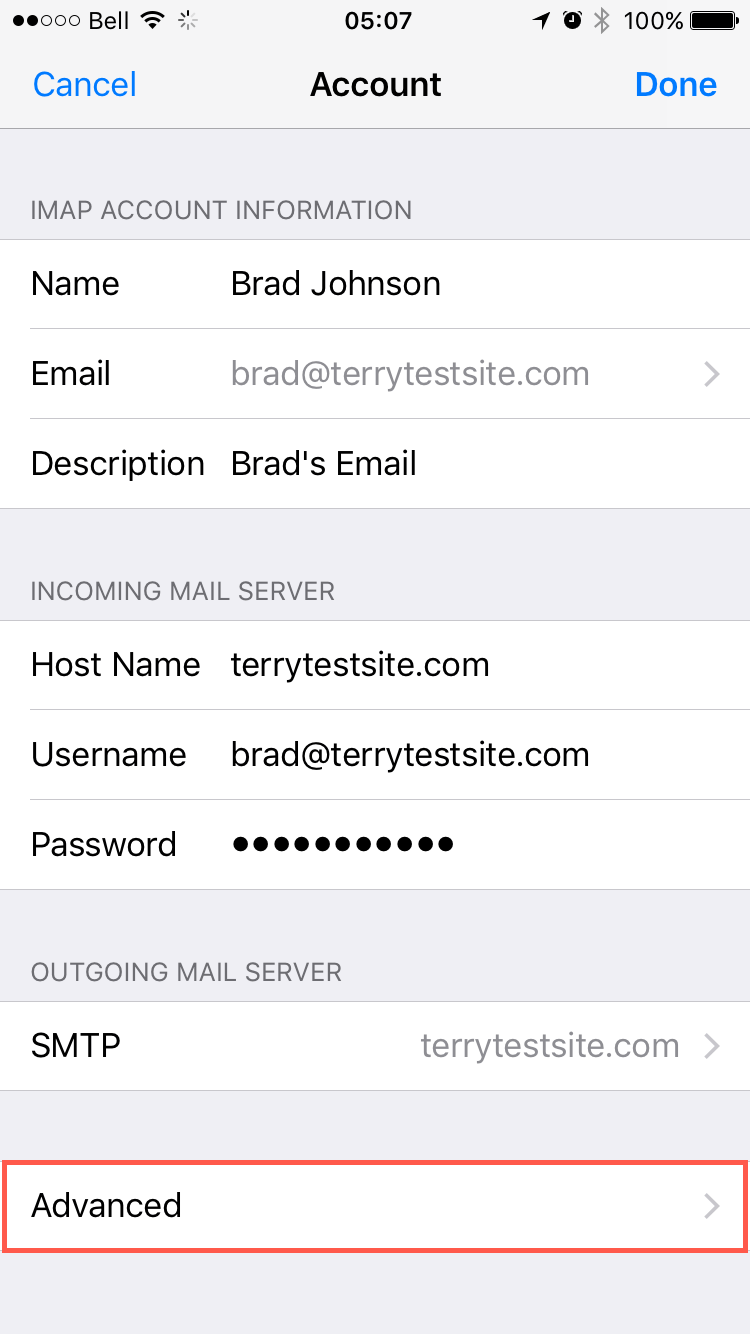The image size is (750, 1334).
Task: Open SMTP outgoing server settings
Action: coord(375,1046)
